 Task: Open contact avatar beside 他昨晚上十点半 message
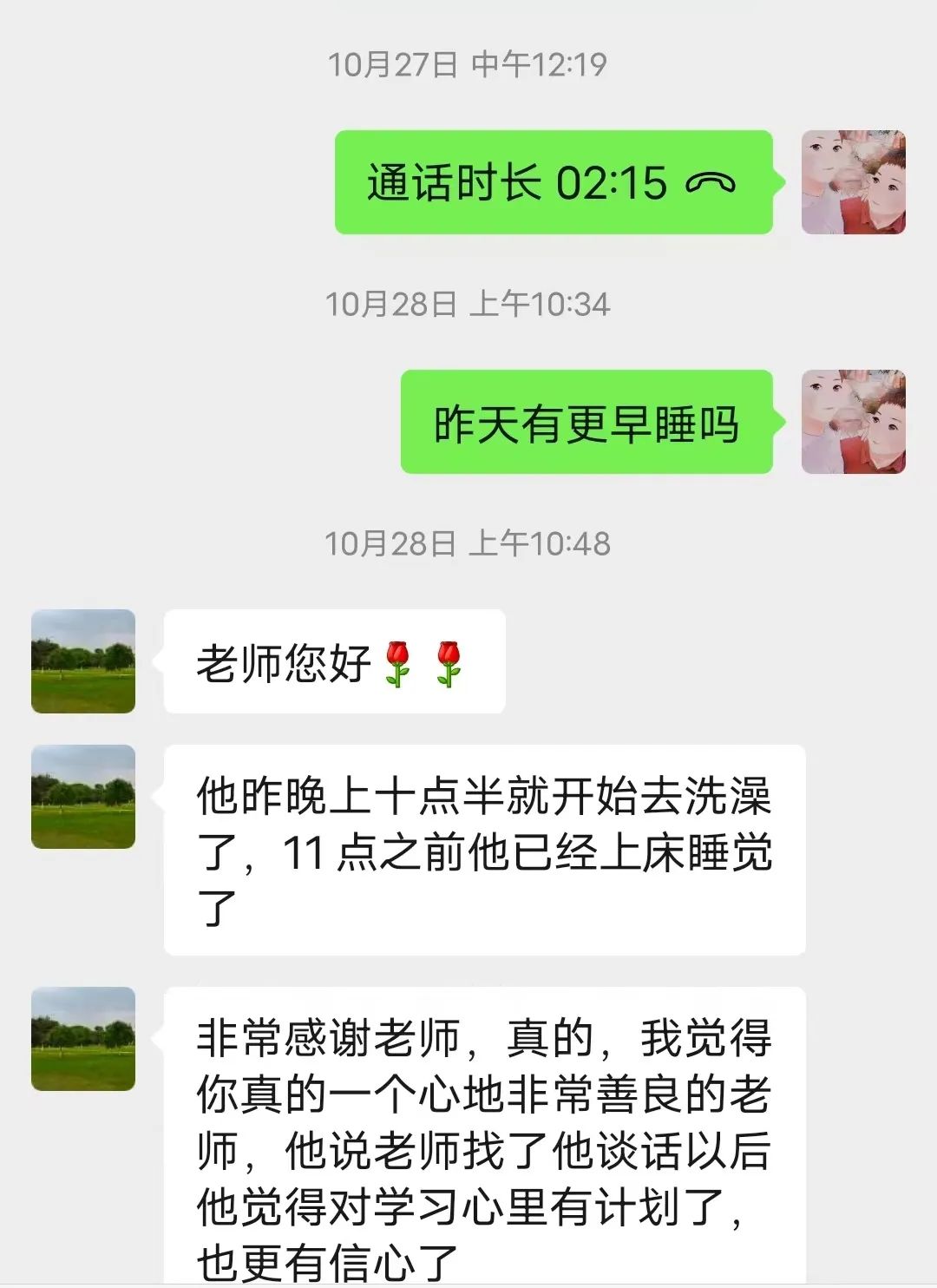coord(83,797)
